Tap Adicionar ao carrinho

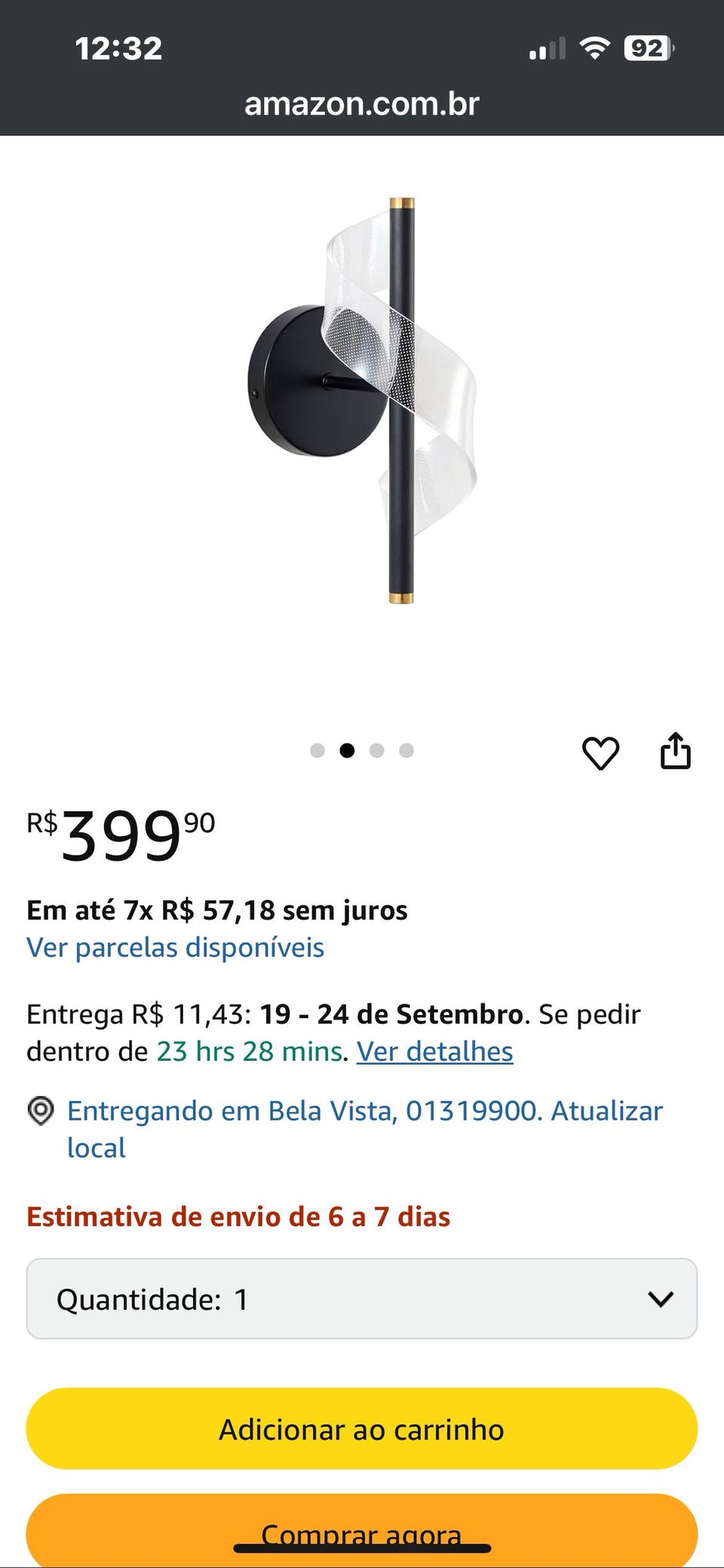pos(362,1429)
